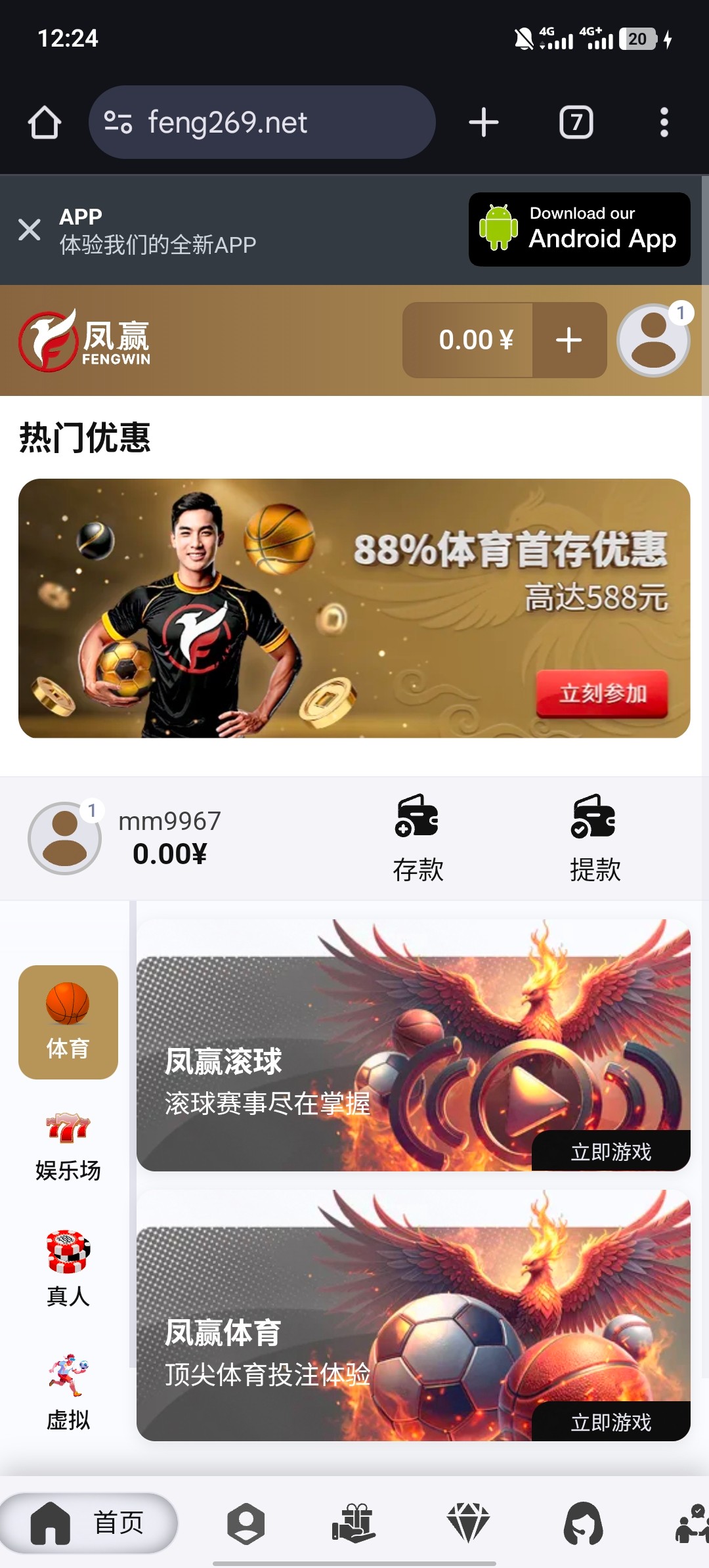Select the 体育 category

68,1022
